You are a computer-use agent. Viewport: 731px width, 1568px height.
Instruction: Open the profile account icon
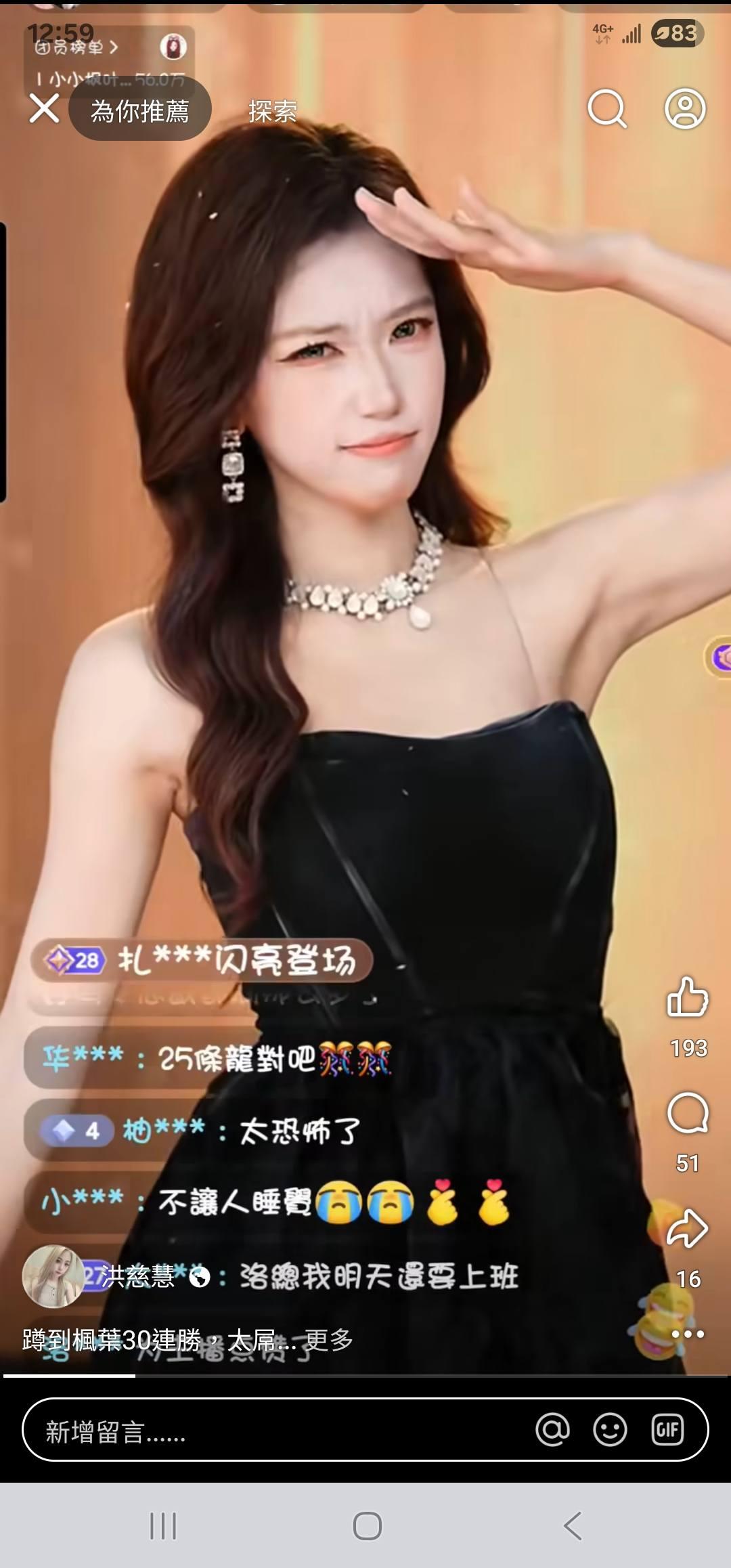point(685,109)
